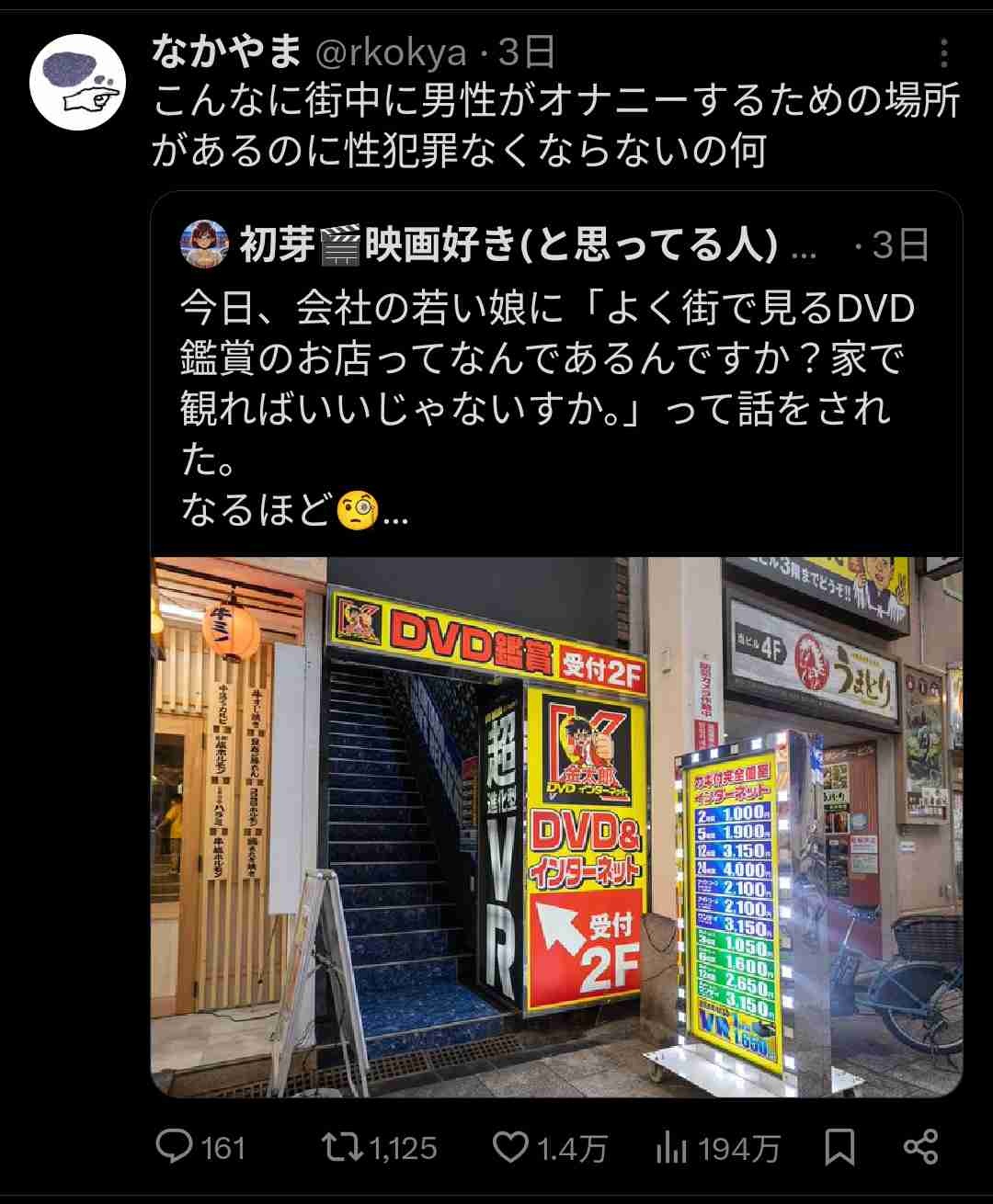The image size is (993, 1204).
Task: Open the quoted tweet by 初芽
Action: click(x=552, y=386)
